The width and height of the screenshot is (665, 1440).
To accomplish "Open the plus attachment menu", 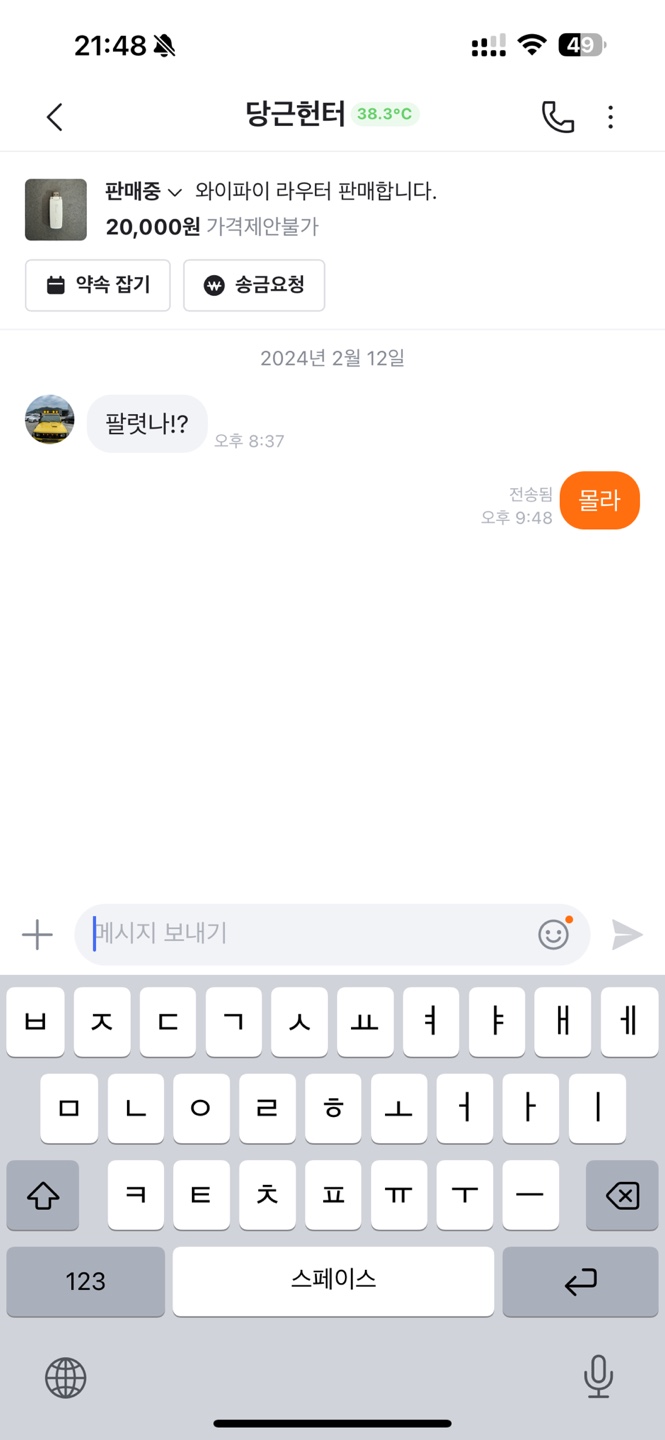I will [x=37, y=935].
